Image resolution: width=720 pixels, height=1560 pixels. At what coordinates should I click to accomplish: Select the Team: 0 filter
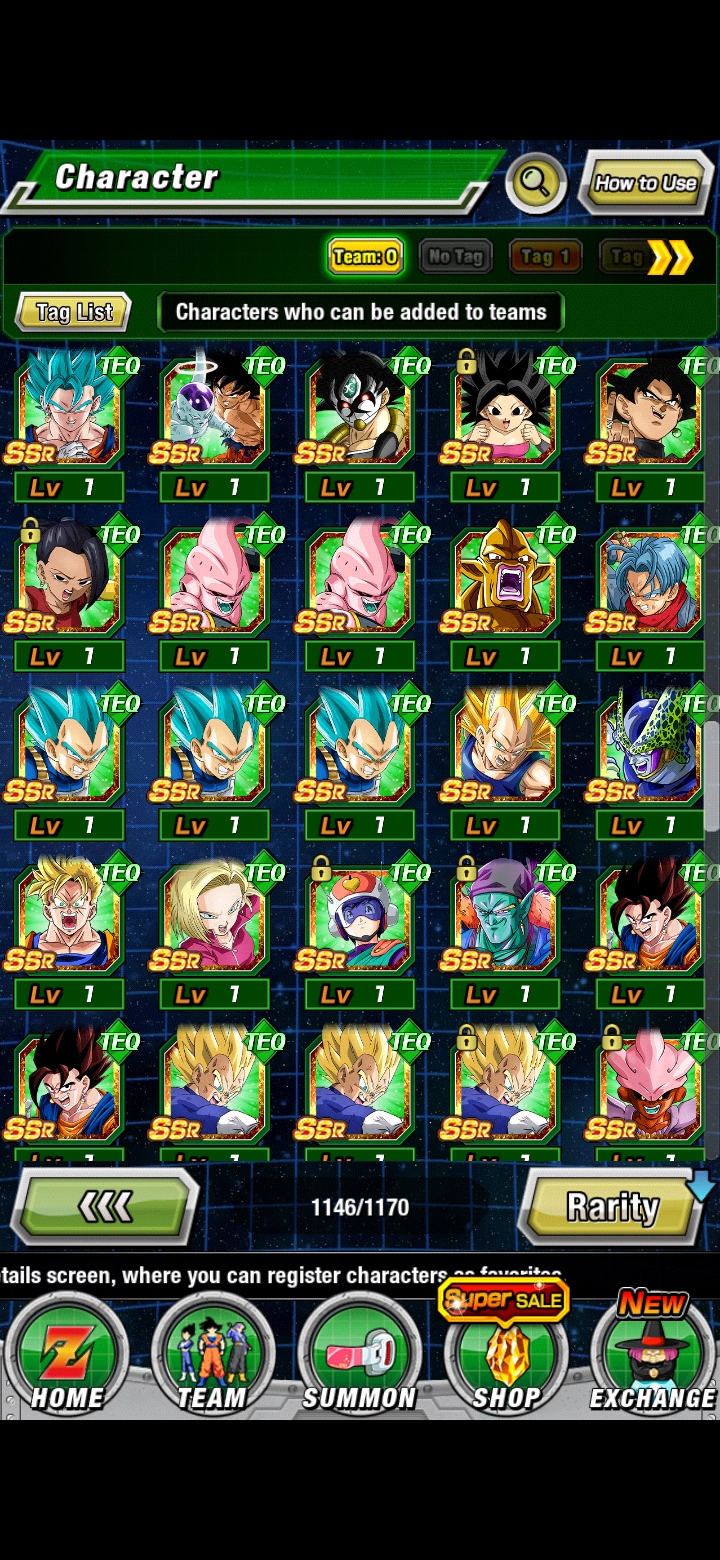coord(365,257)
